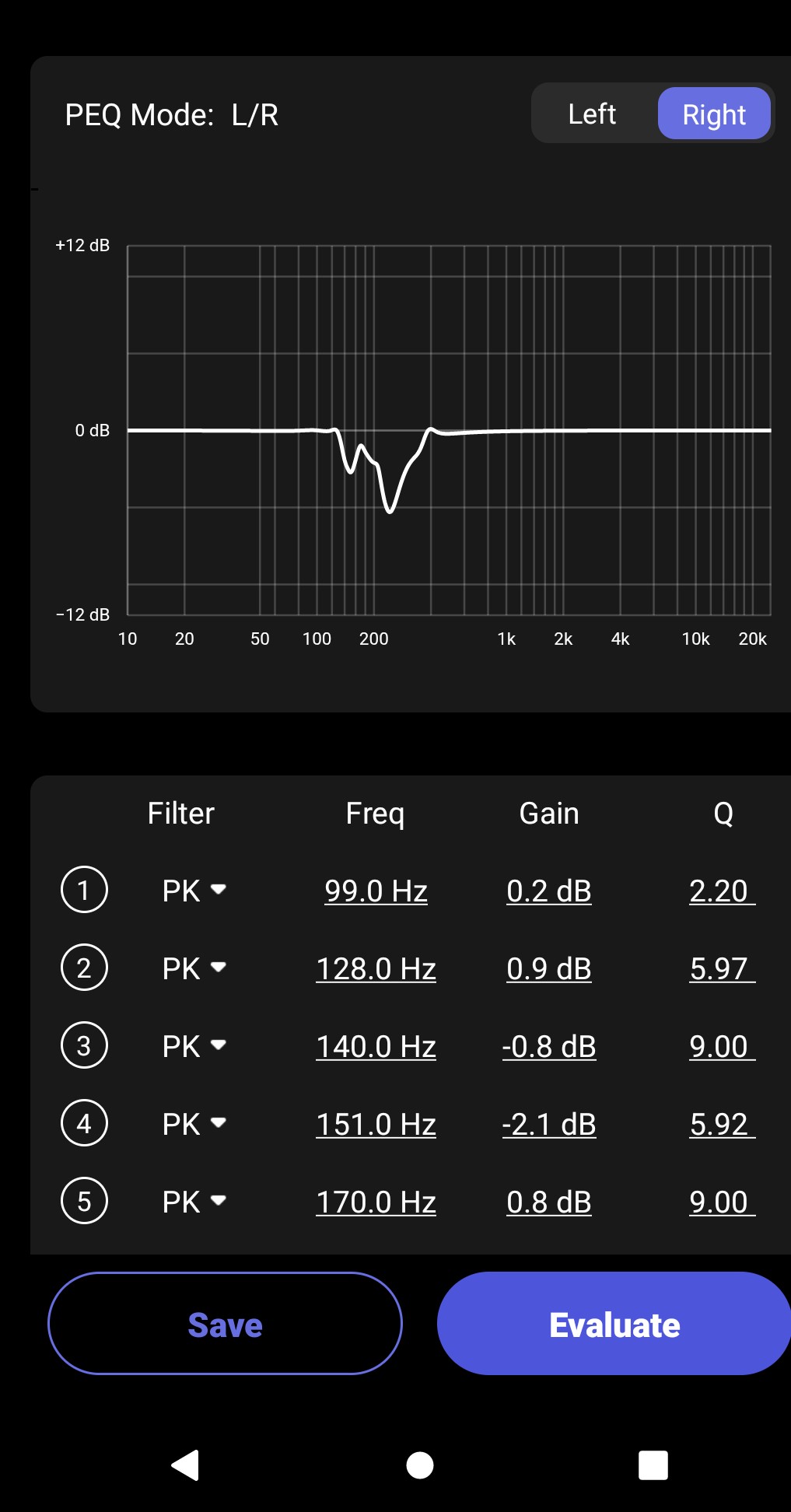Tap the Evaluate button

pyautogui.click(x=614, y=1324)
